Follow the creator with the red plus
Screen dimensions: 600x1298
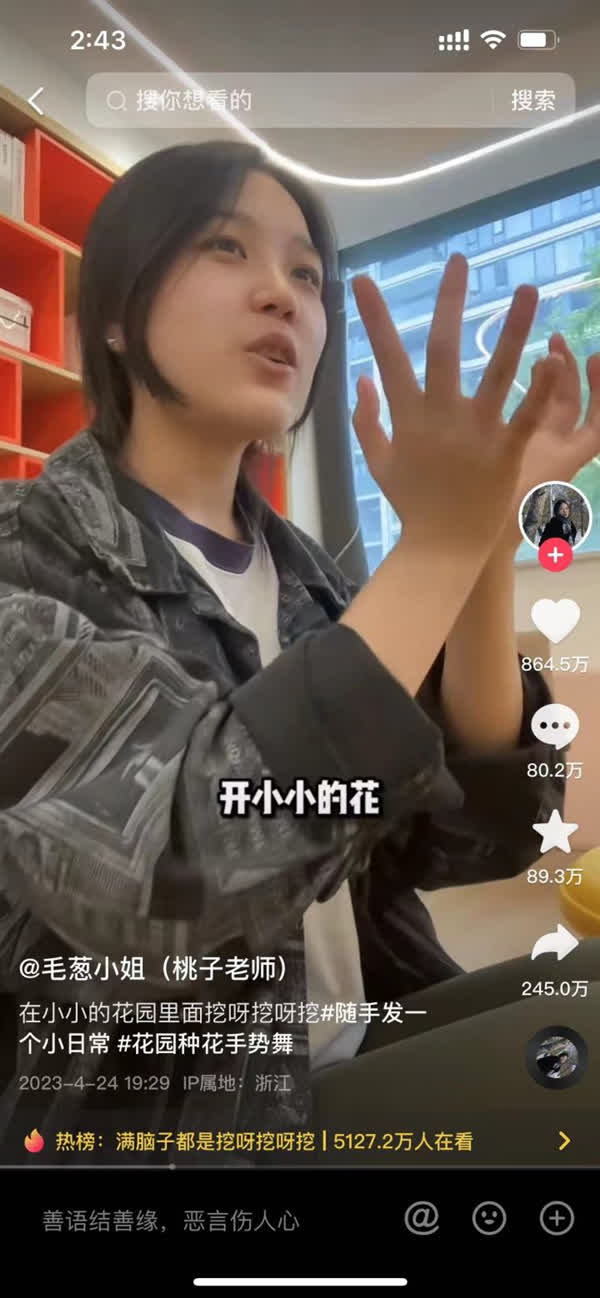[555, 555]
